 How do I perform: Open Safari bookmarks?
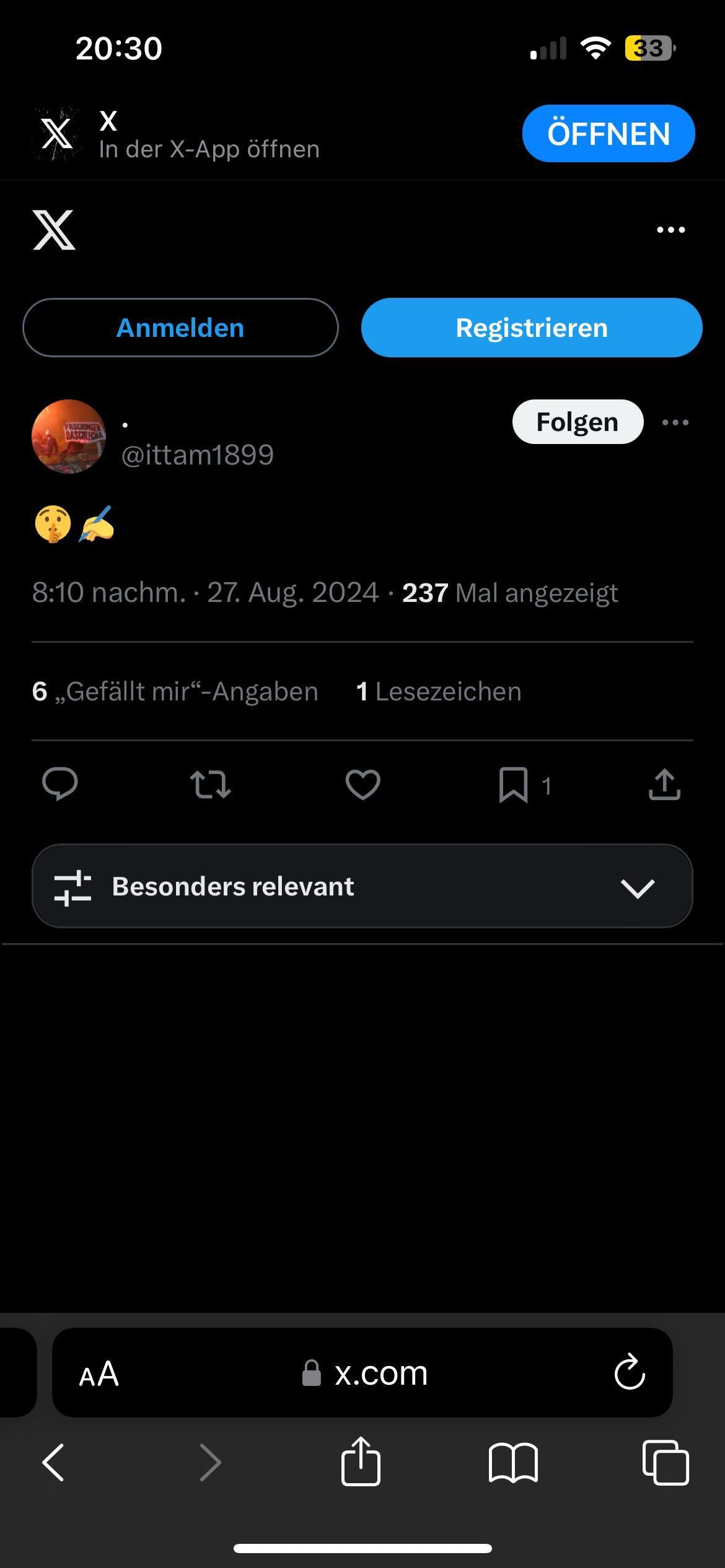pos(513,1463)
